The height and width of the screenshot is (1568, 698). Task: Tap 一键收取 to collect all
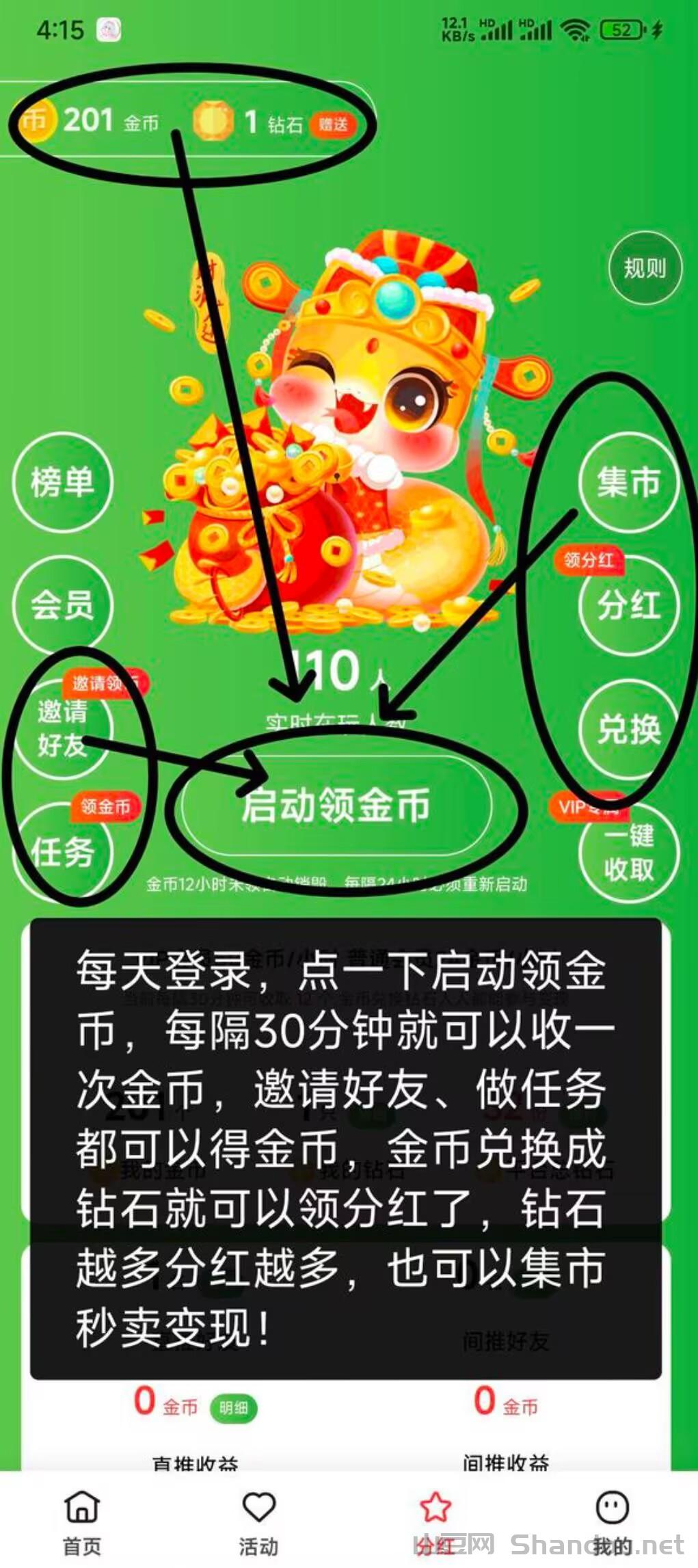pyautogui.click(x=628, y=852)
